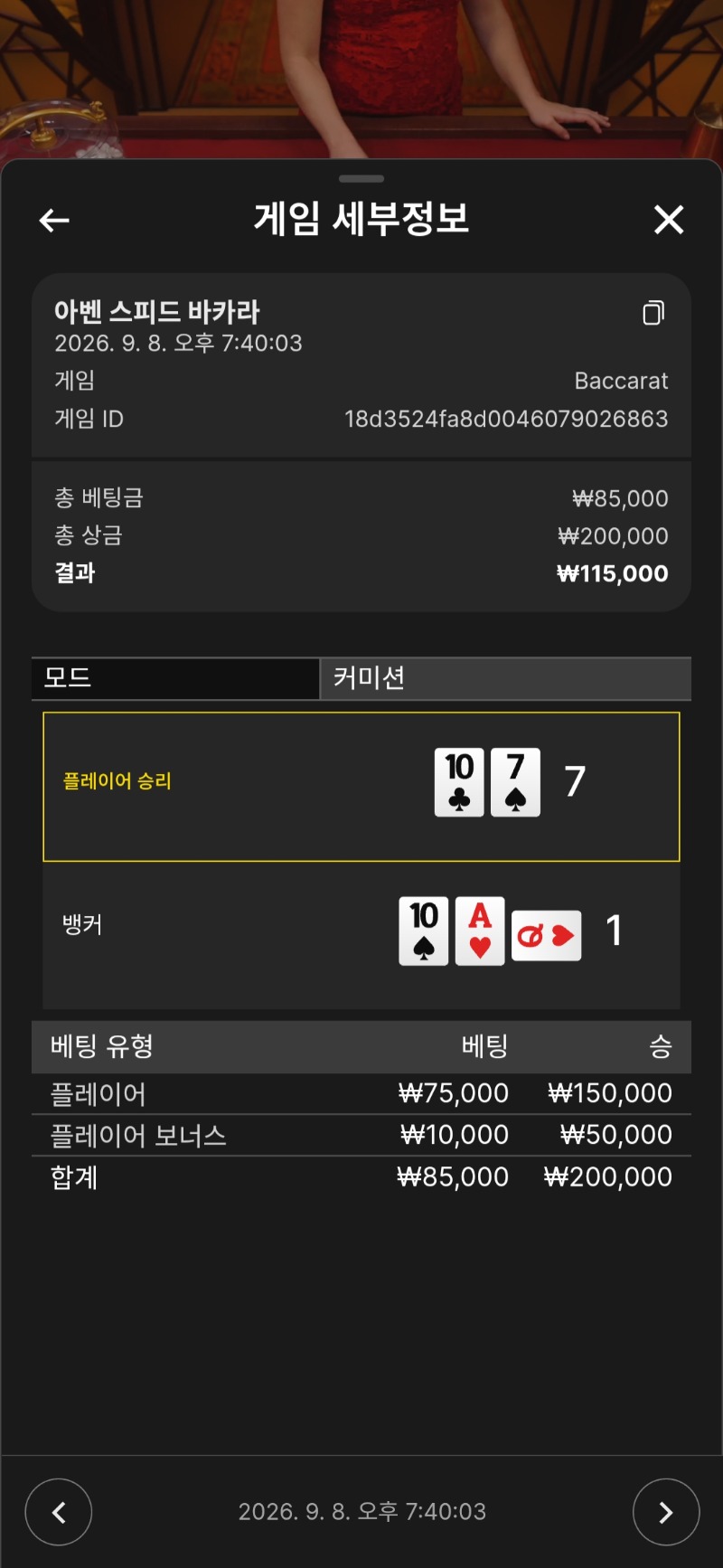Go back using the top-left arrow
Screen dimensions: 723x1568
click(54, 220)
